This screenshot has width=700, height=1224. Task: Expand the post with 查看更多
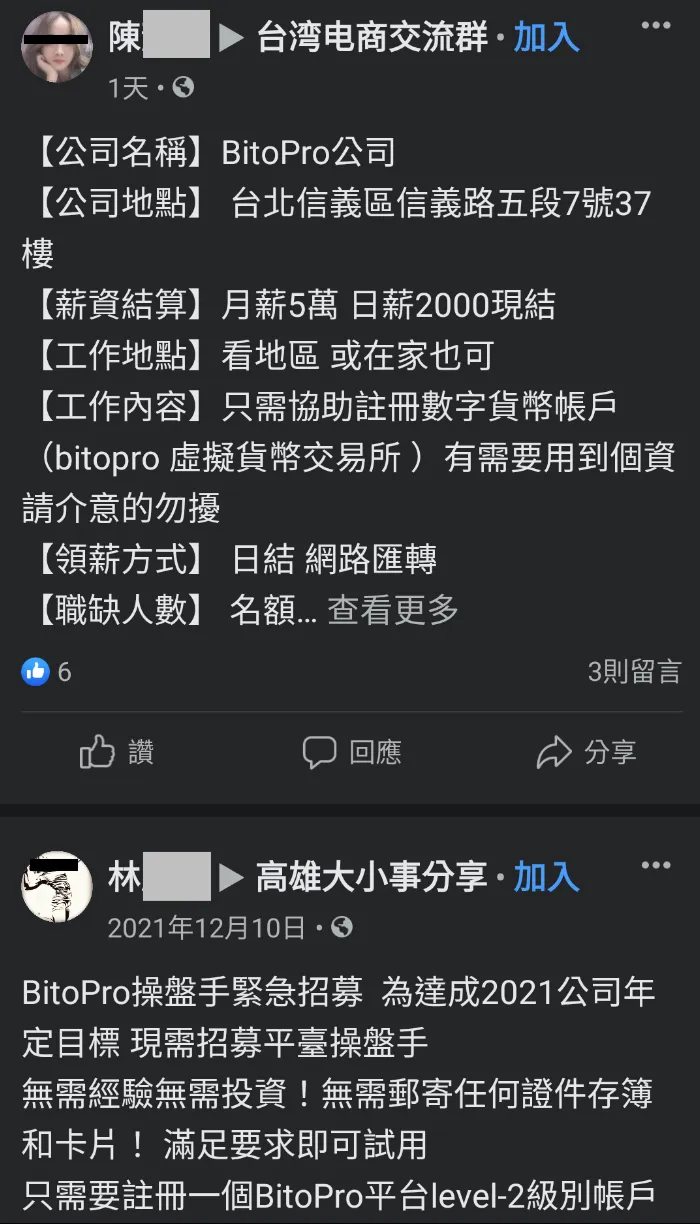pyautogui.click(x=393, y=609)
